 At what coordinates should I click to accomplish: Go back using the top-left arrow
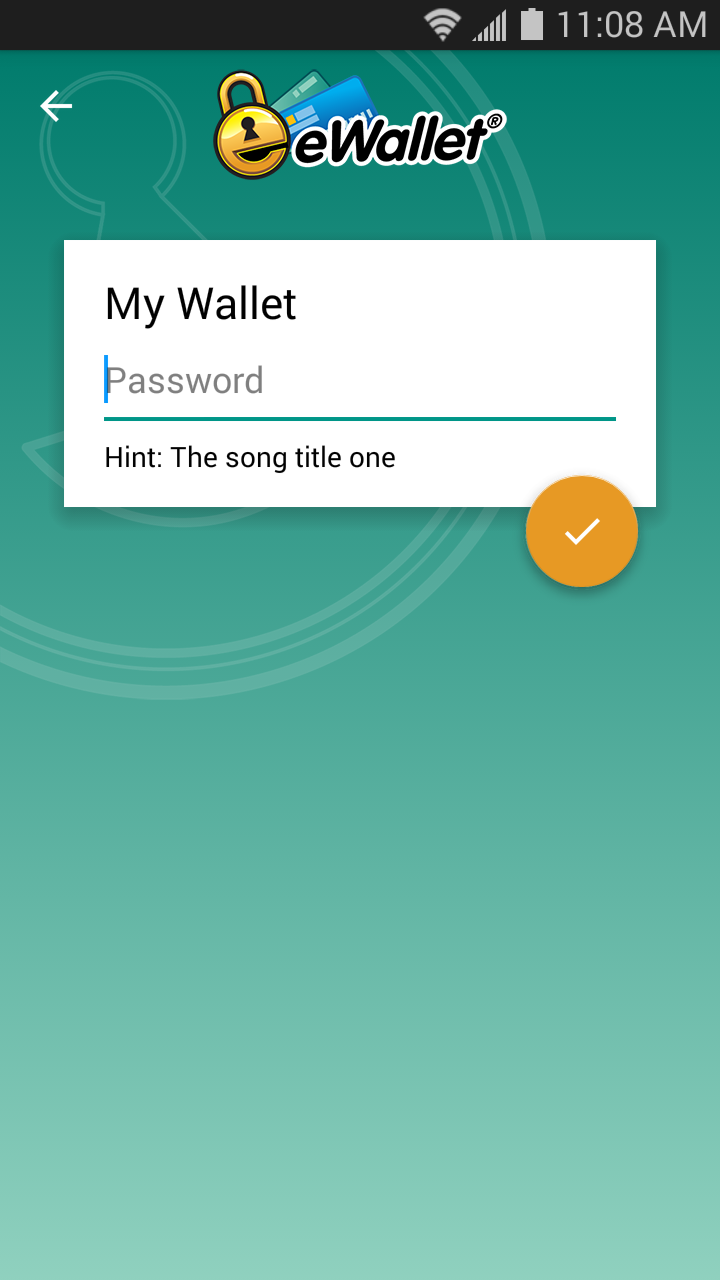(x=56, y=106)
